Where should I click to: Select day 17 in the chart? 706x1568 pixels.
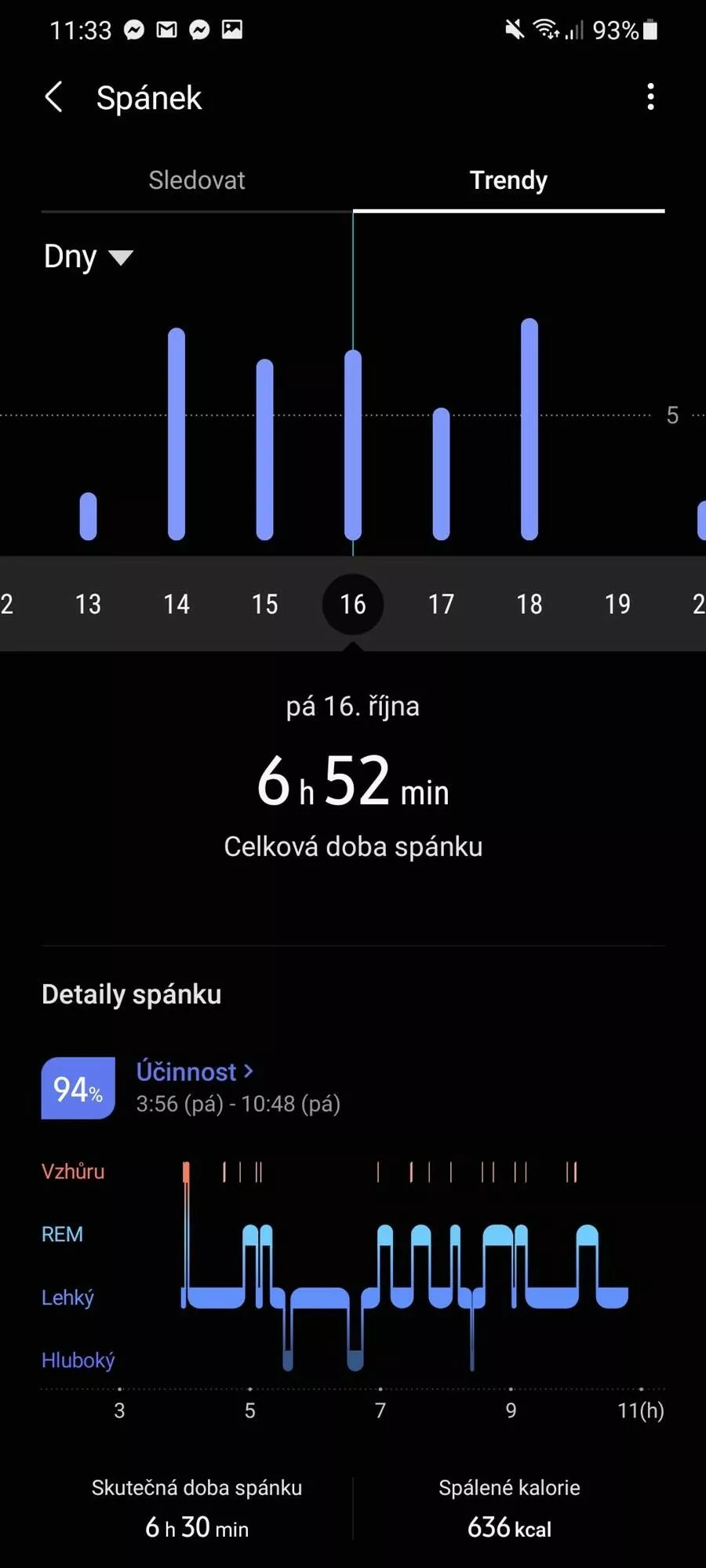pos(441,604)
